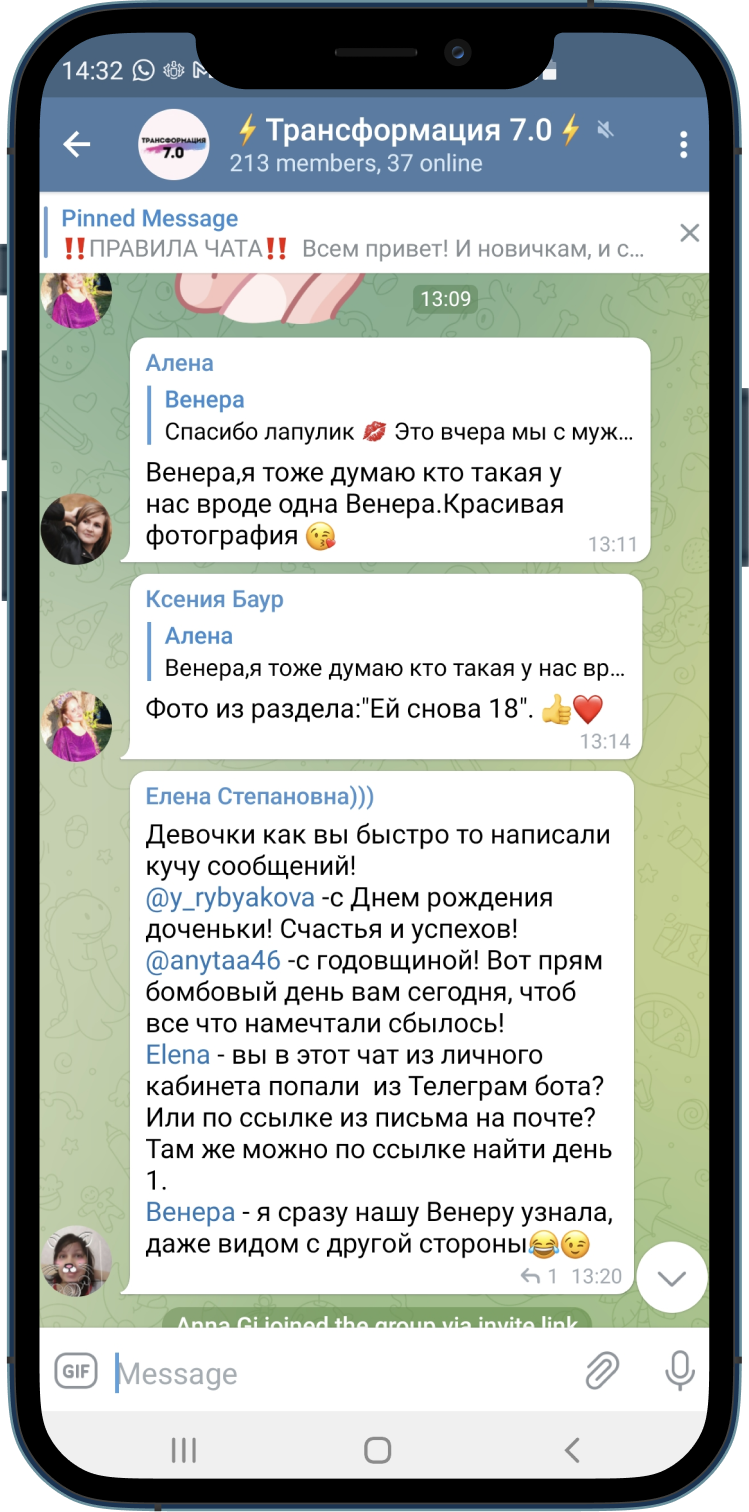Open Алена's profile avatar

pyautogui.click(x=76, y=529)
